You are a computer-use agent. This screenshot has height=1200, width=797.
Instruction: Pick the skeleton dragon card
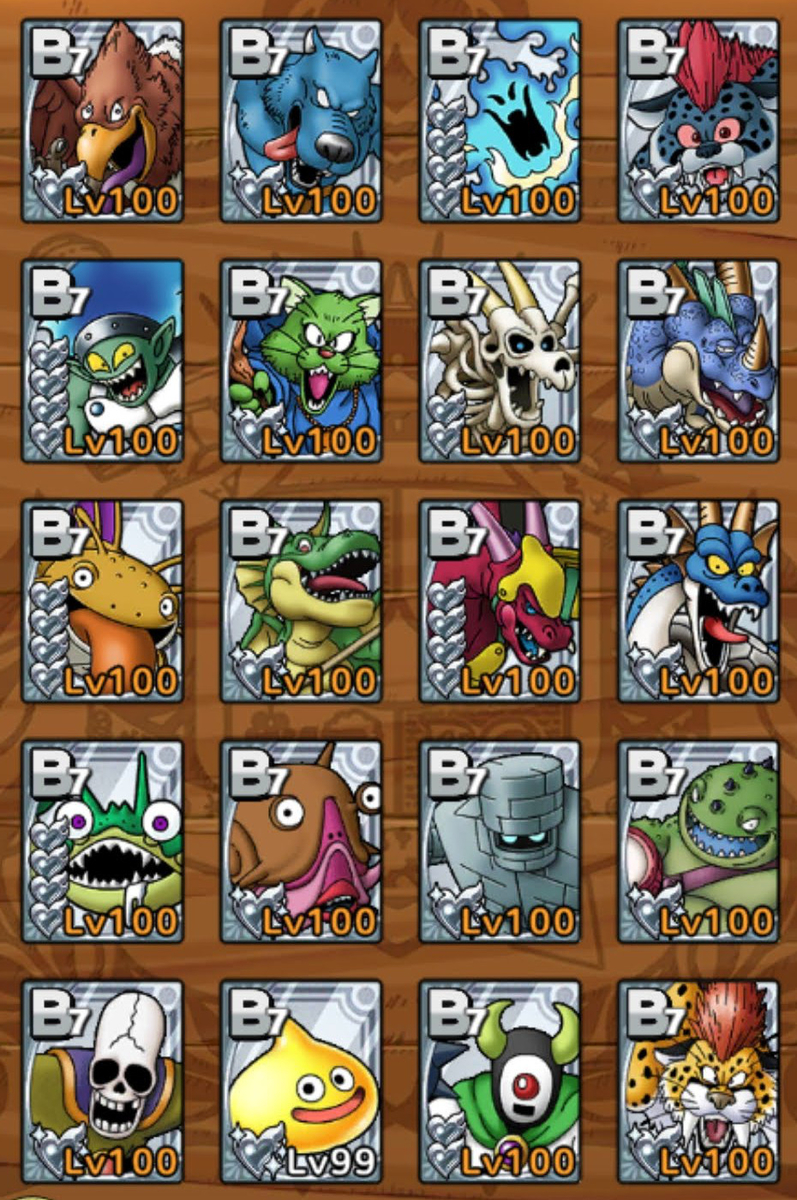tap(500, 360)
